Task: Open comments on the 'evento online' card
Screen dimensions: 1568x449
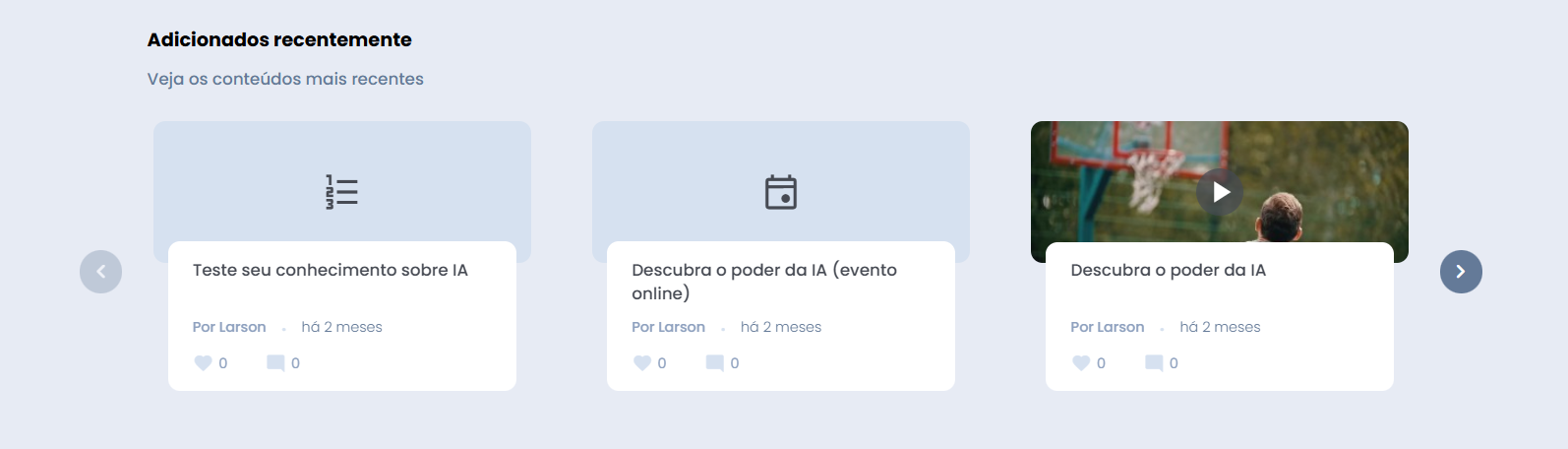Action: (x=715, y=363)
